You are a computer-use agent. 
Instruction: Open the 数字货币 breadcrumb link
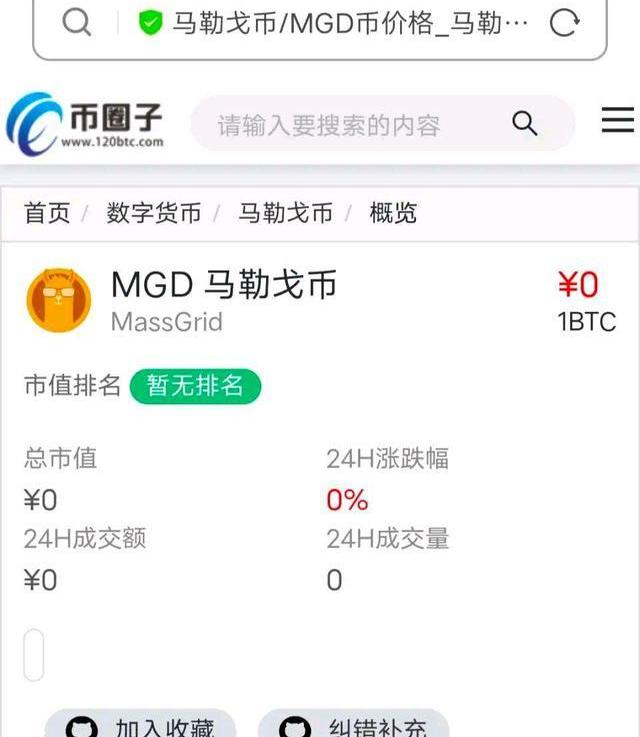tap(154, 213)
